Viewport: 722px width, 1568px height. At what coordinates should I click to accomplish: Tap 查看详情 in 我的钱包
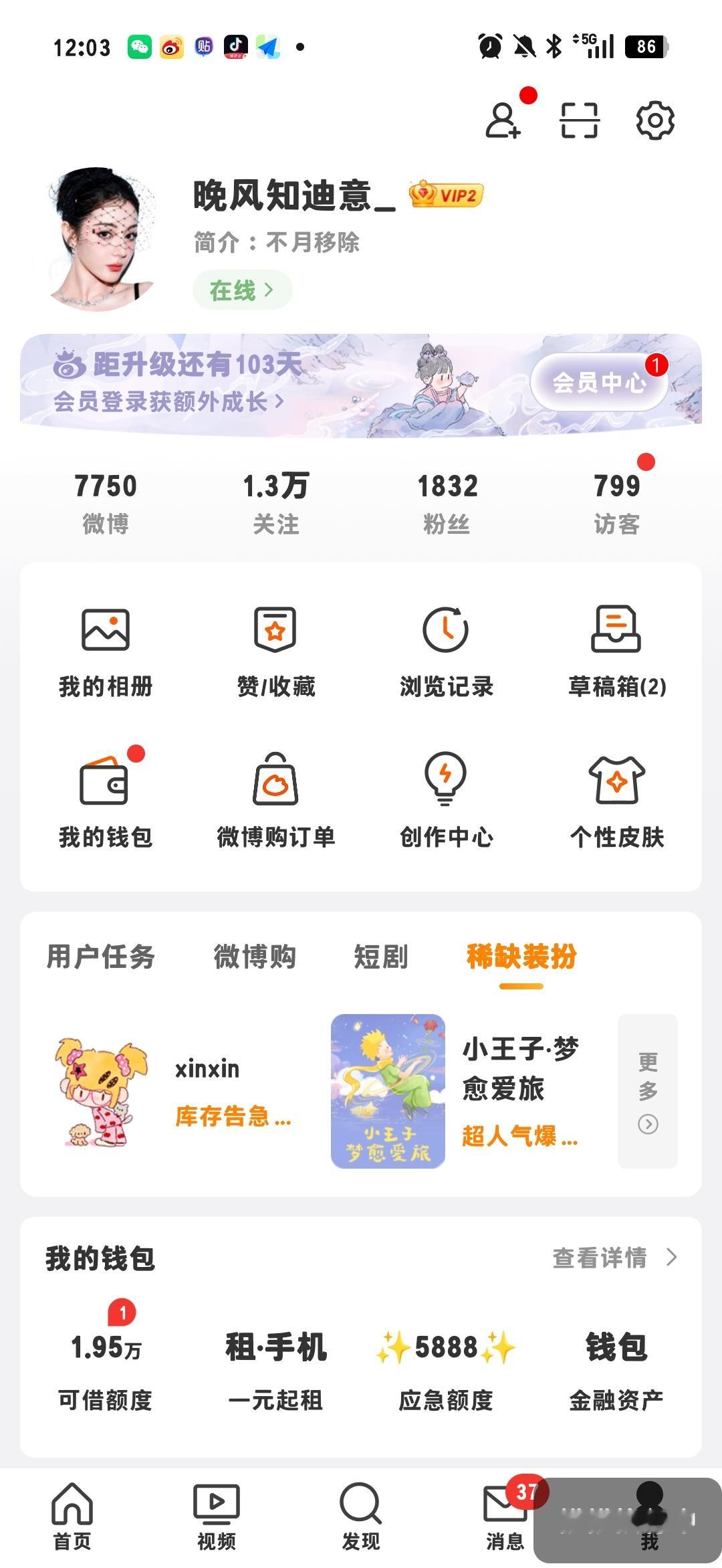click(x=614, y=1258)
